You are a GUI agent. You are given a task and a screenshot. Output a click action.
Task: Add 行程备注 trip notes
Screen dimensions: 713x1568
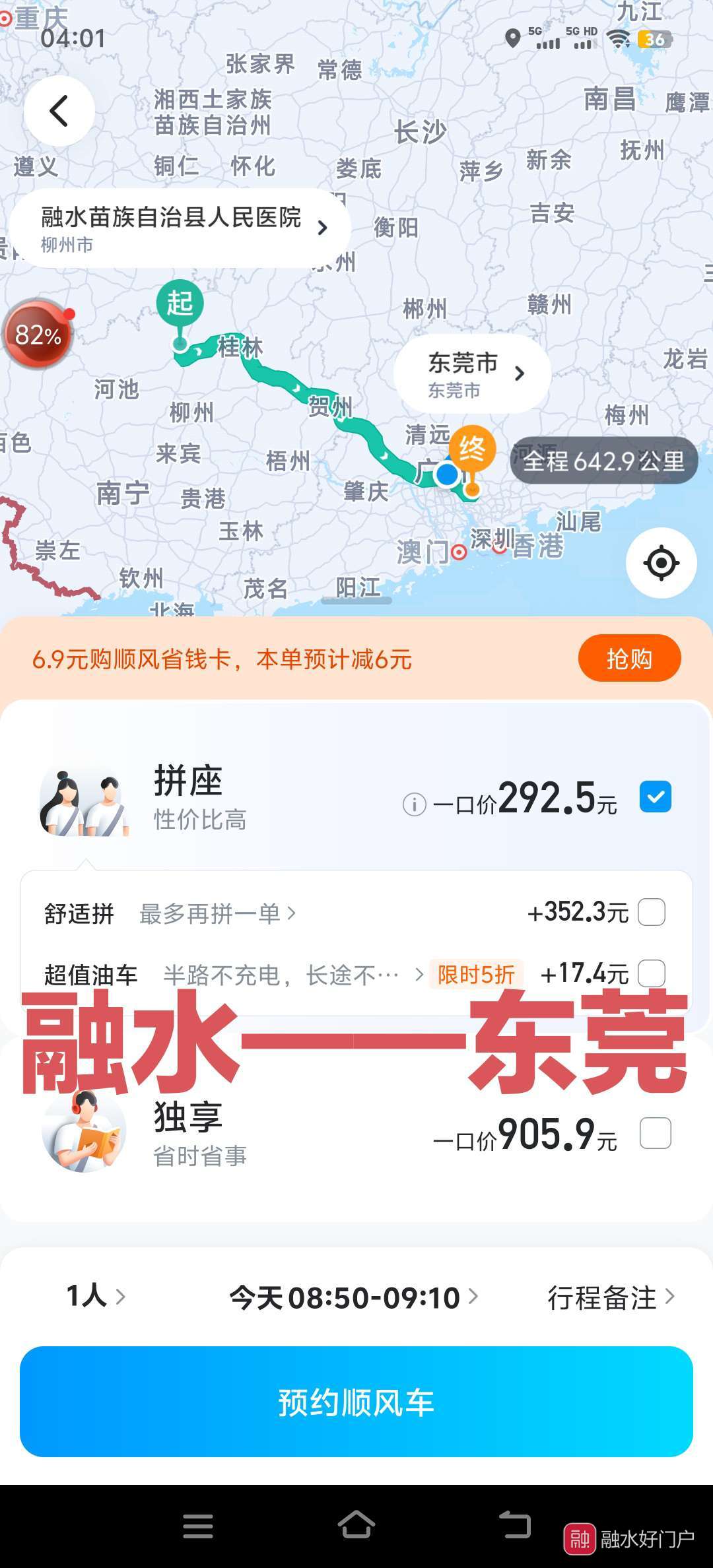[x=610, y=1297]
